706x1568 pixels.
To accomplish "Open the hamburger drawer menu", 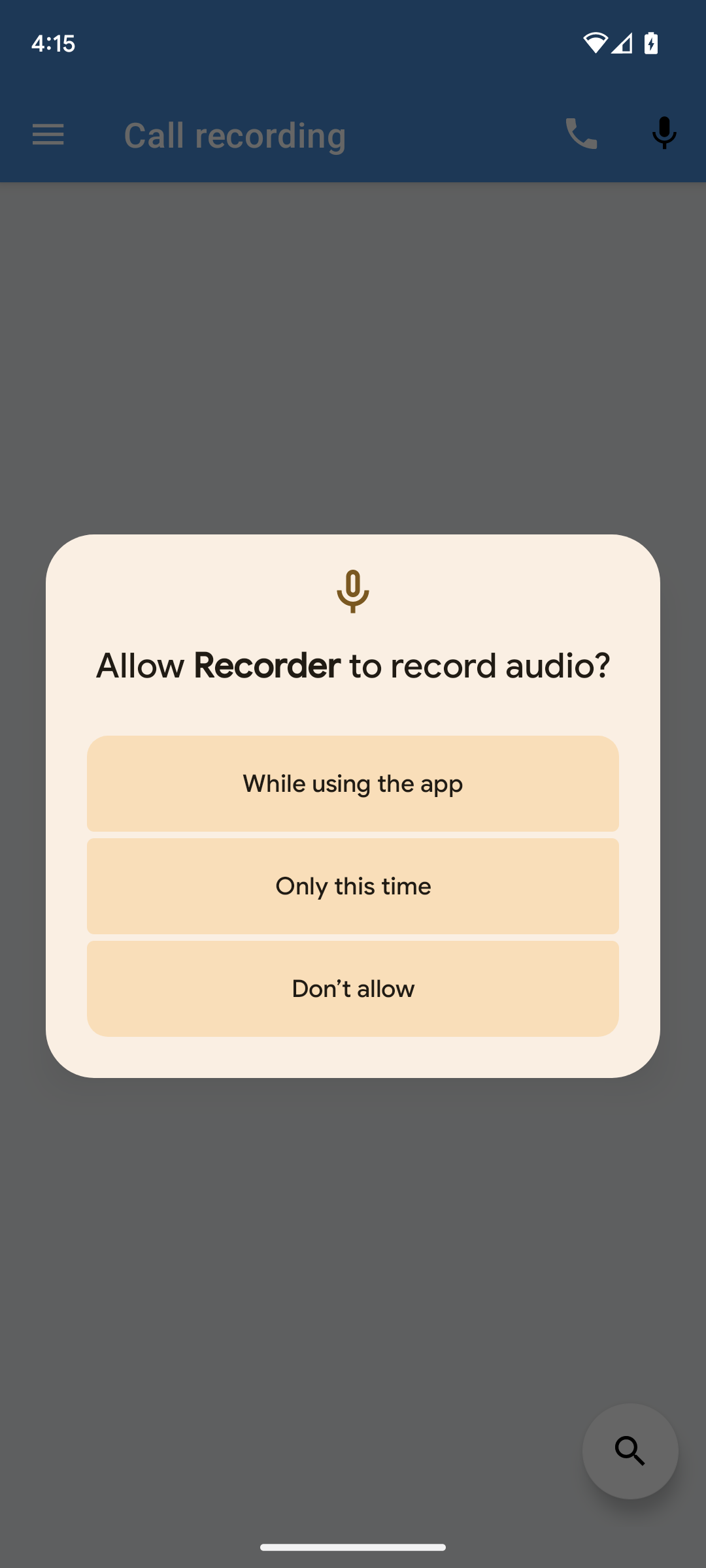I will tap(48, 135).
